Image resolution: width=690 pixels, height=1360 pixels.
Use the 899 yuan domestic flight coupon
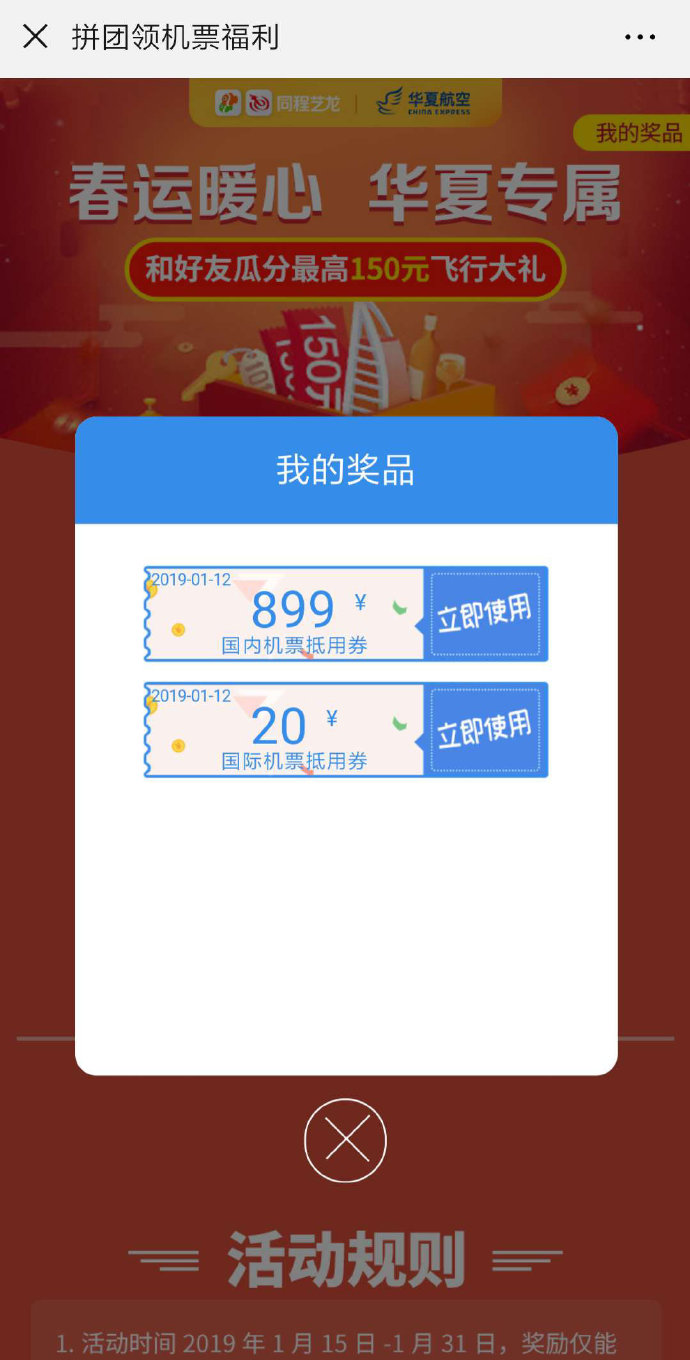(485, 614)
